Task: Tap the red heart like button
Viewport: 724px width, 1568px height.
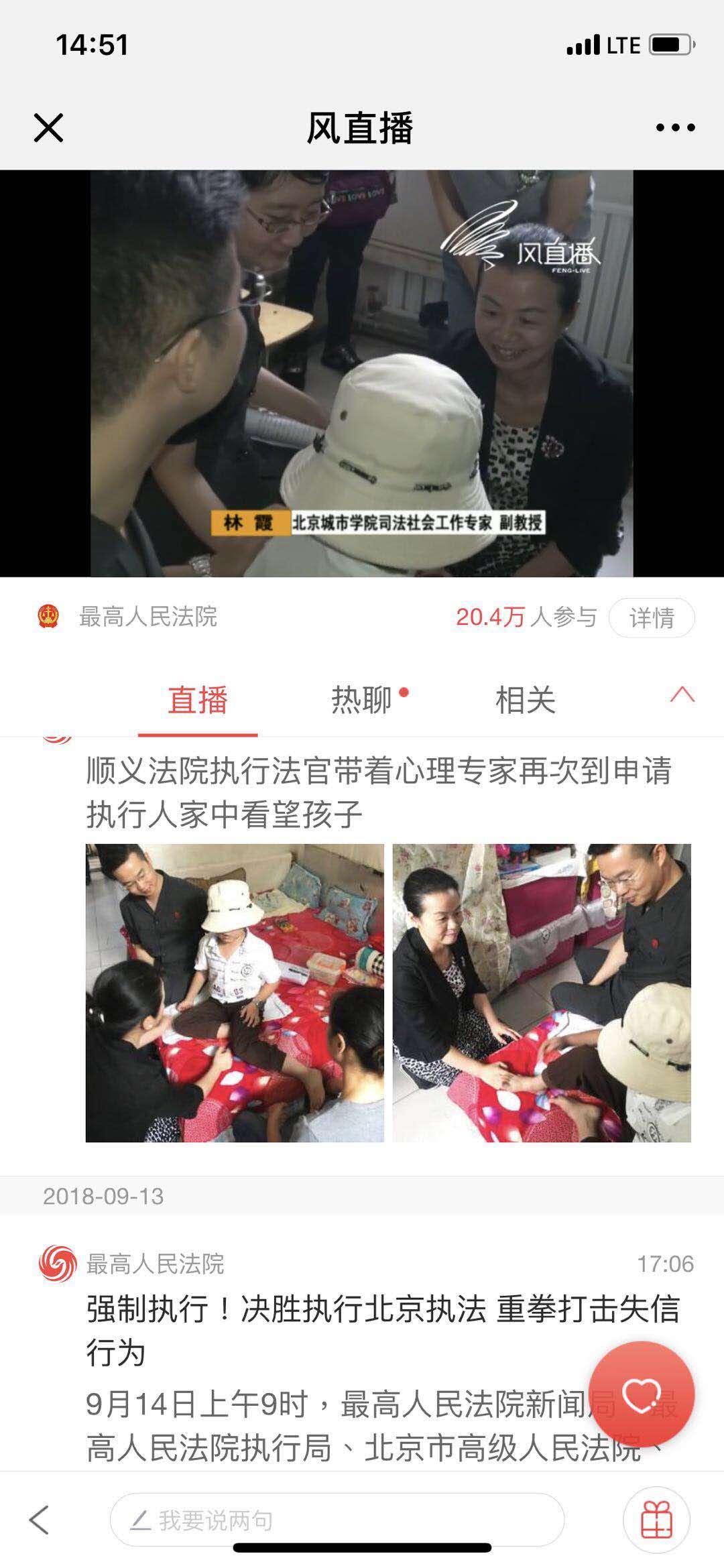Action: [x=642, y=1394]
